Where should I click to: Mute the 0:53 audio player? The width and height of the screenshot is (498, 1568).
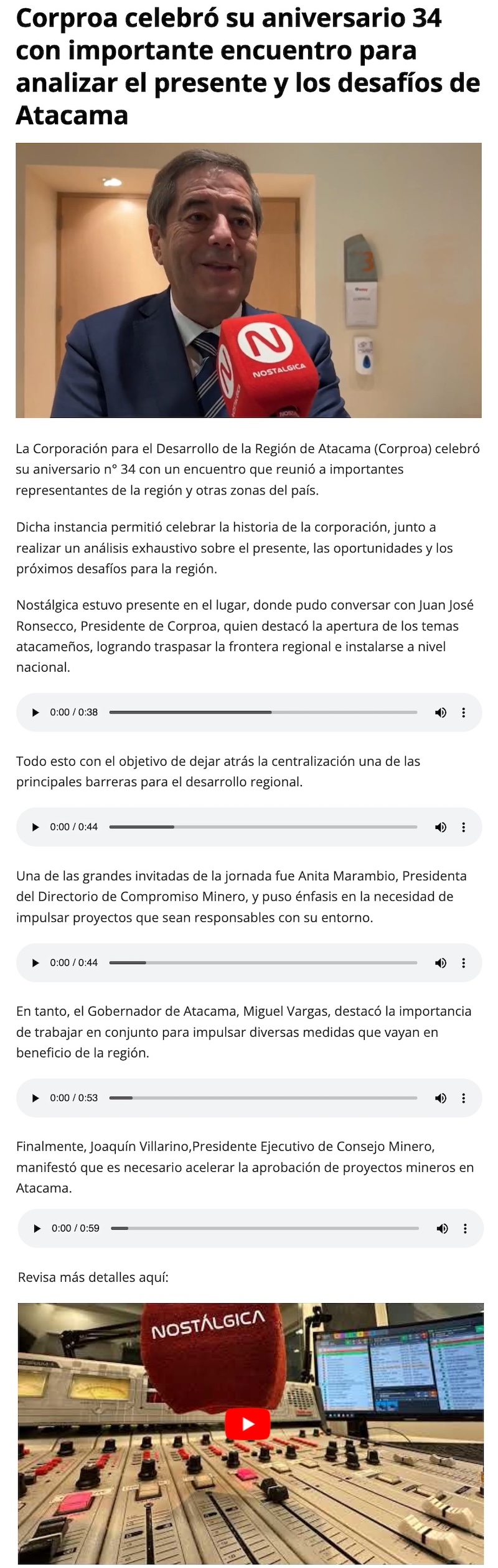coord(441,1098)
